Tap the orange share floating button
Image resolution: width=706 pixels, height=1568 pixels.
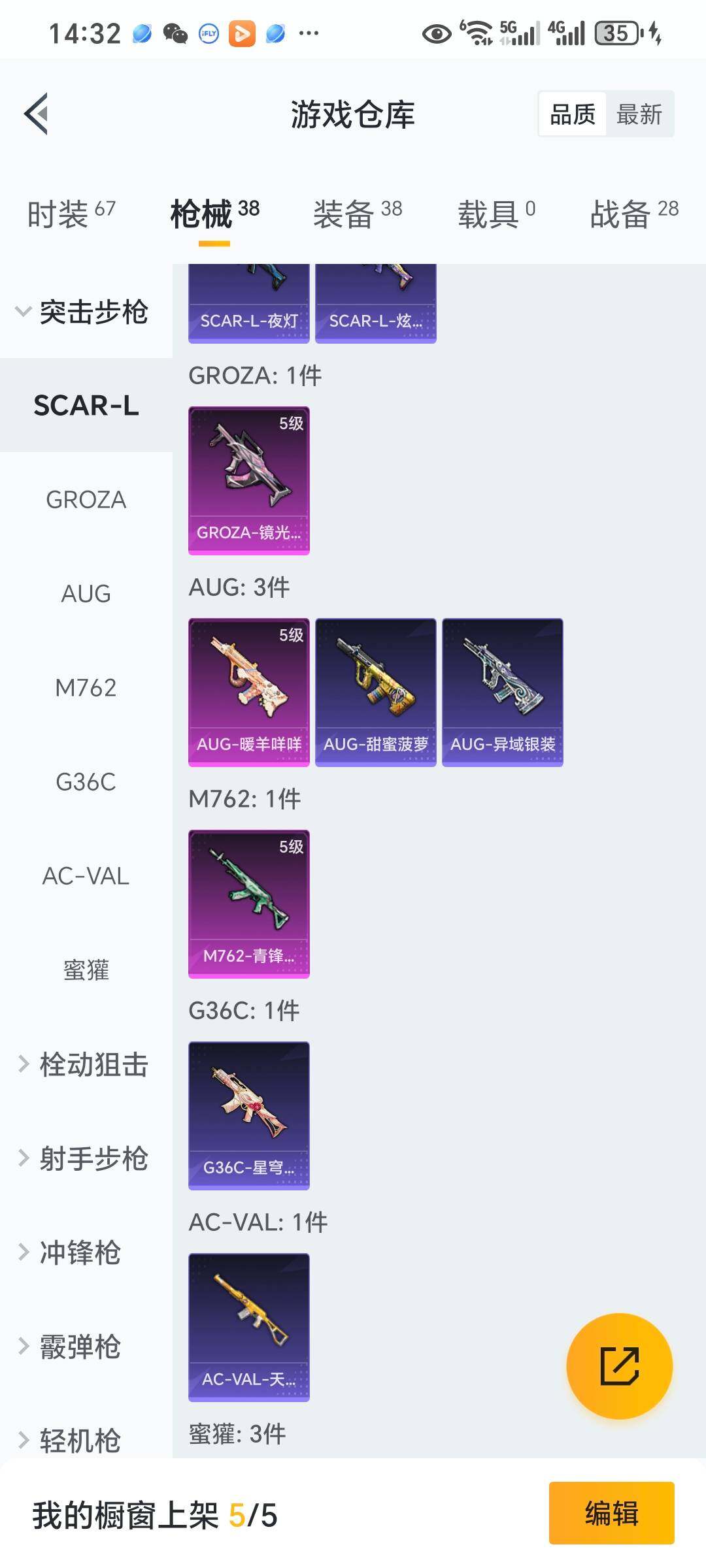point(618,1366)
